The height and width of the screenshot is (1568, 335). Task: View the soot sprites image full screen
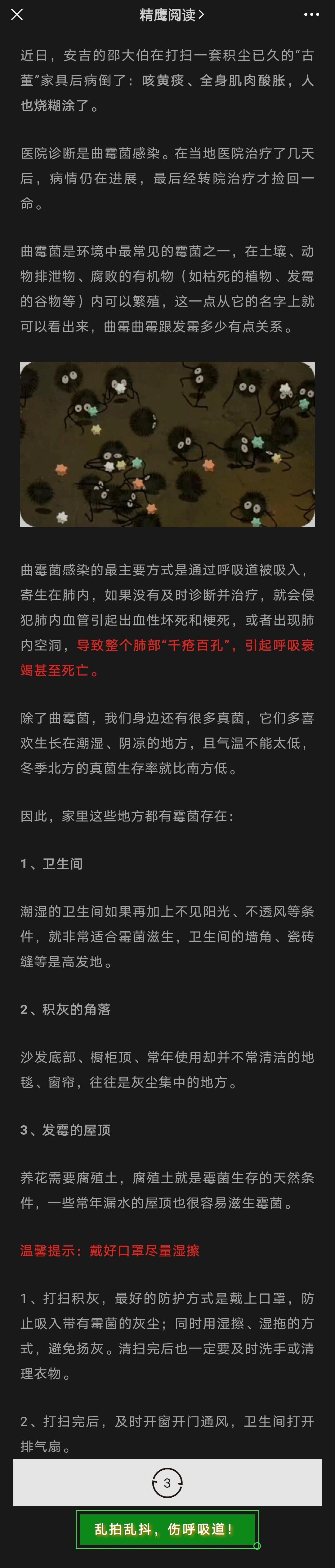[167, 444]
